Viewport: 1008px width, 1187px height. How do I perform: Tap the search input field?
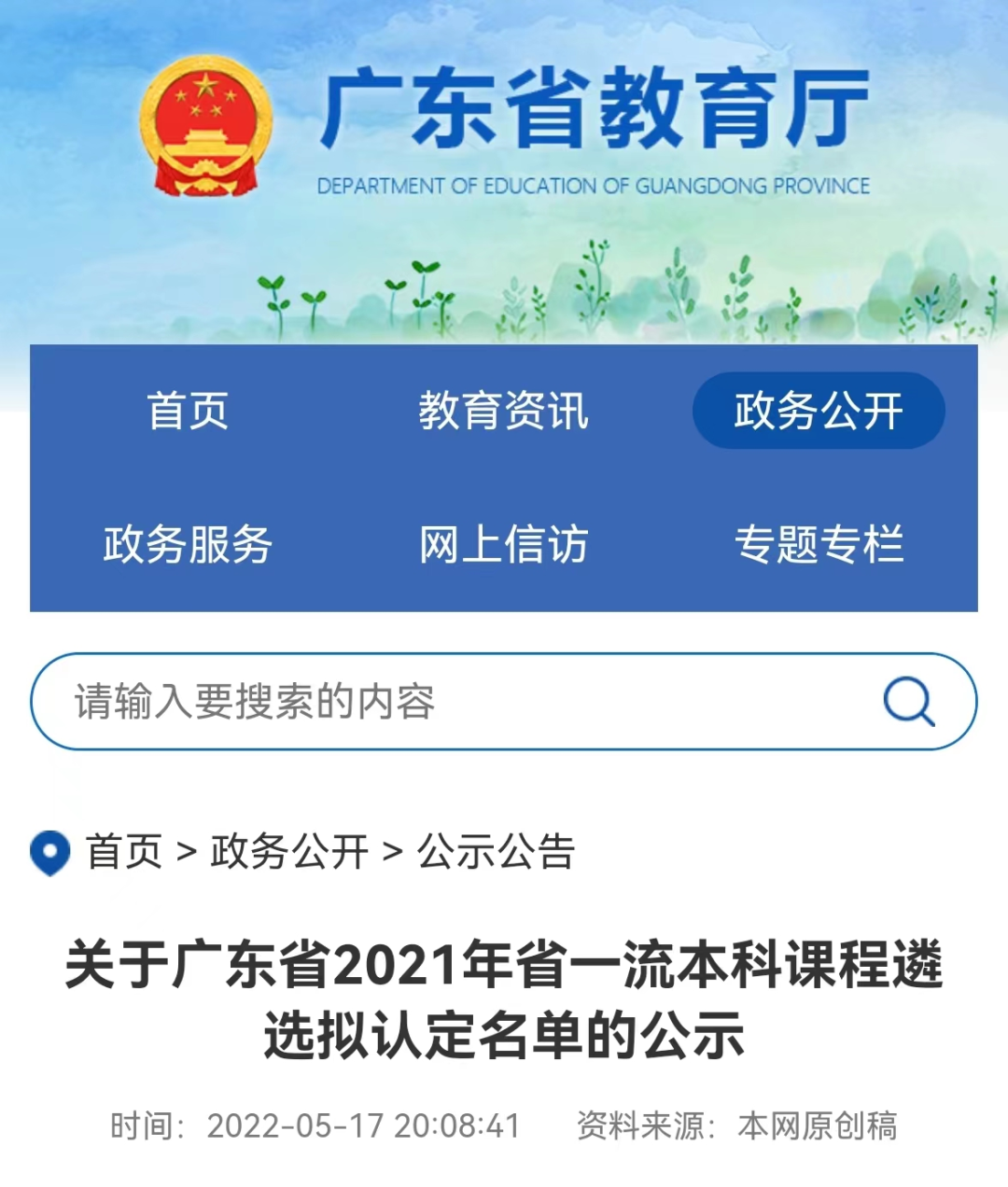pos(448,702)
